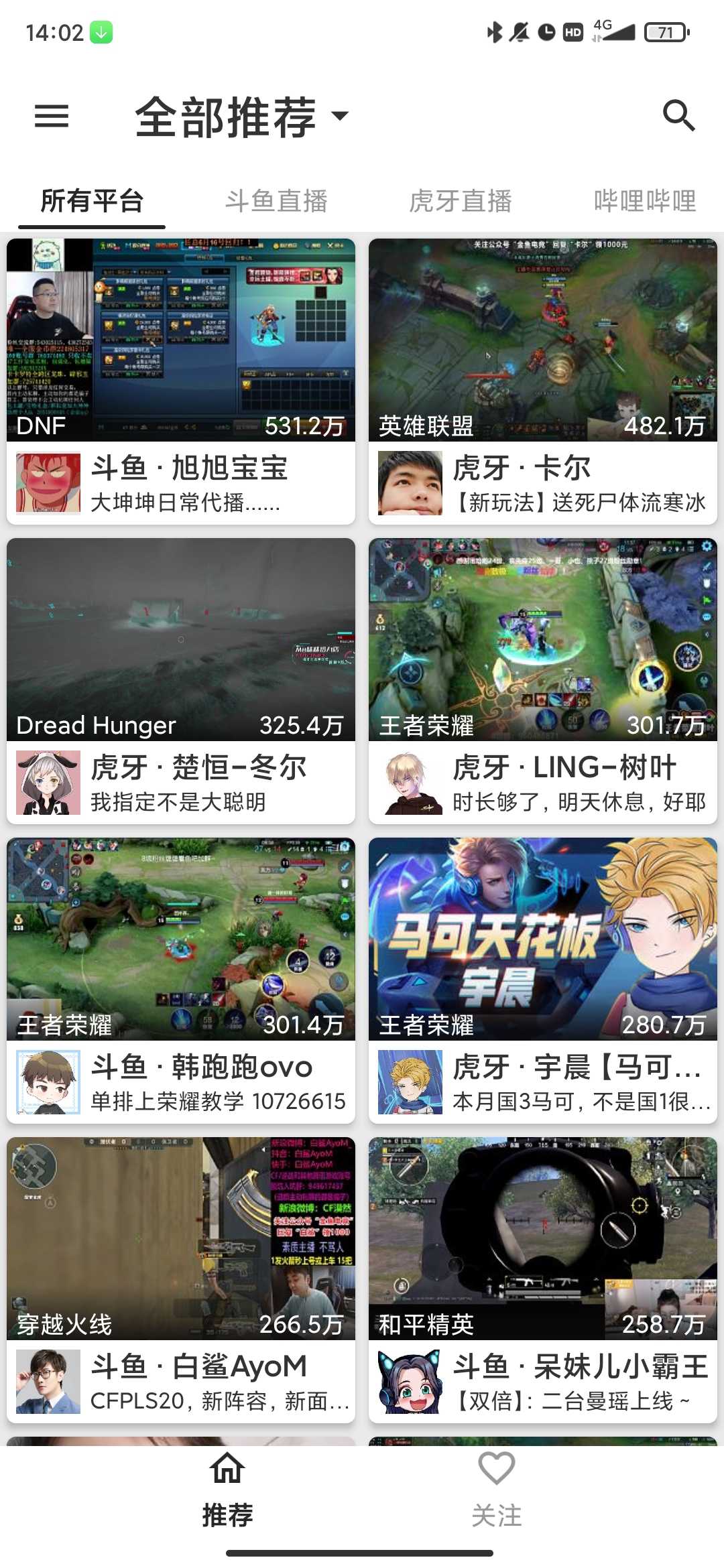Open 旭旭宝宝's DNF stream
This screenshot has width=724, height=1568.
(181, 381)
